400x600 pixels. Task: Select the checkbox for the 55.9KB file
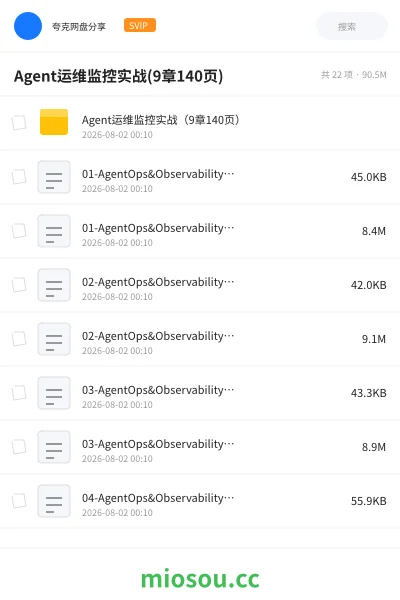coord(19,501)
